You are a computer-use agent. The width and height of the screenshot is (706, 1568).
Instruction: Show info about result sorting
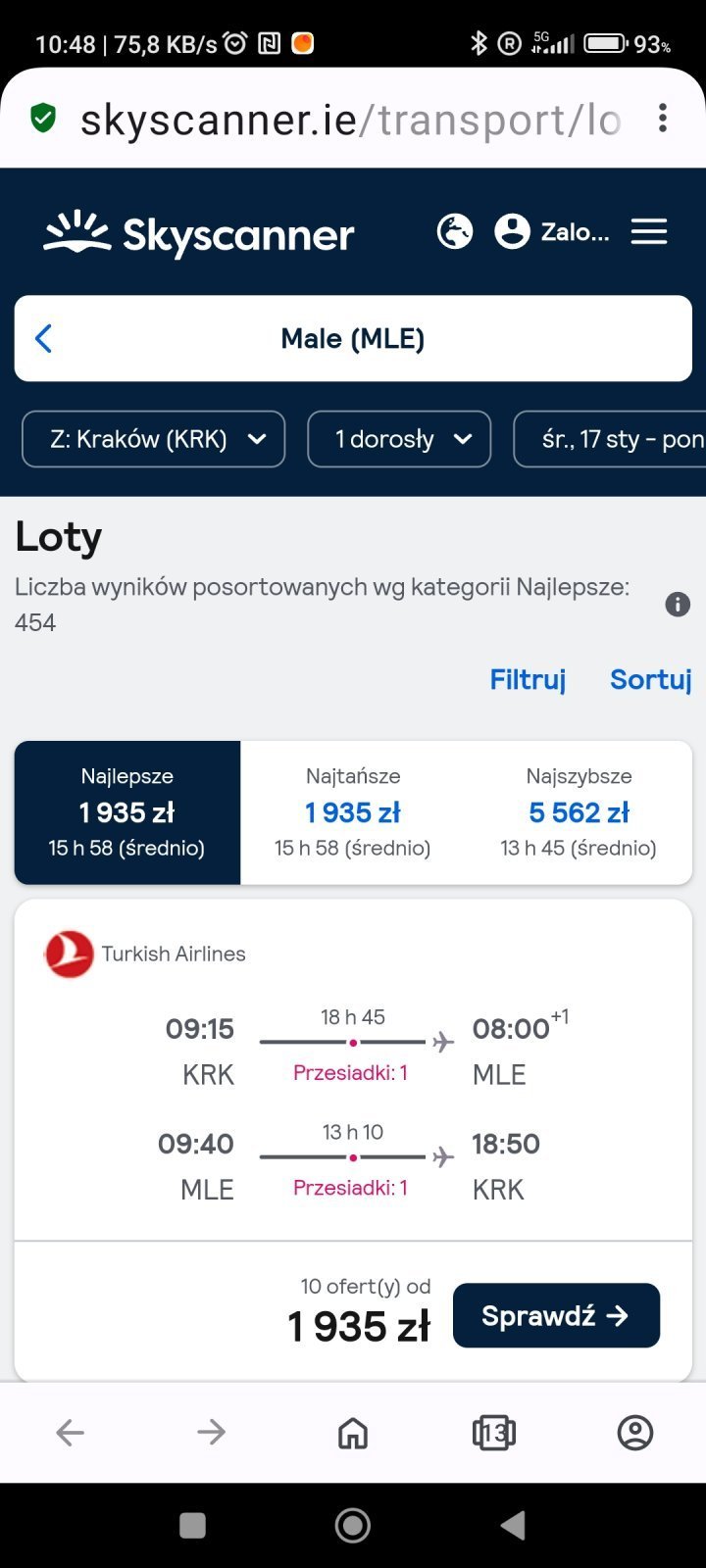pos(678,604)
